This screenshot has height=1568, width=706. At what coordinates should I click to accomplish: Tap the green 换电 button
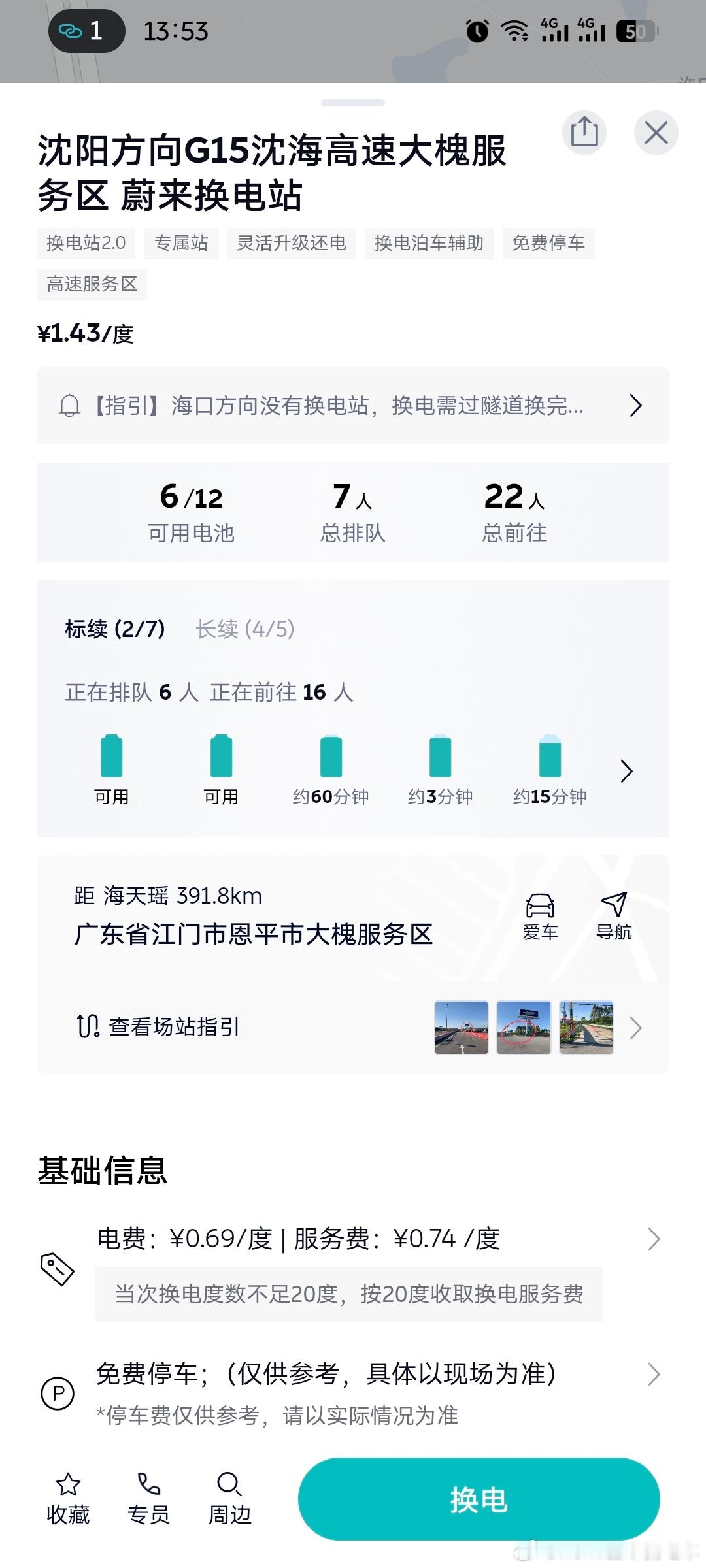[x=479, y=1499]
